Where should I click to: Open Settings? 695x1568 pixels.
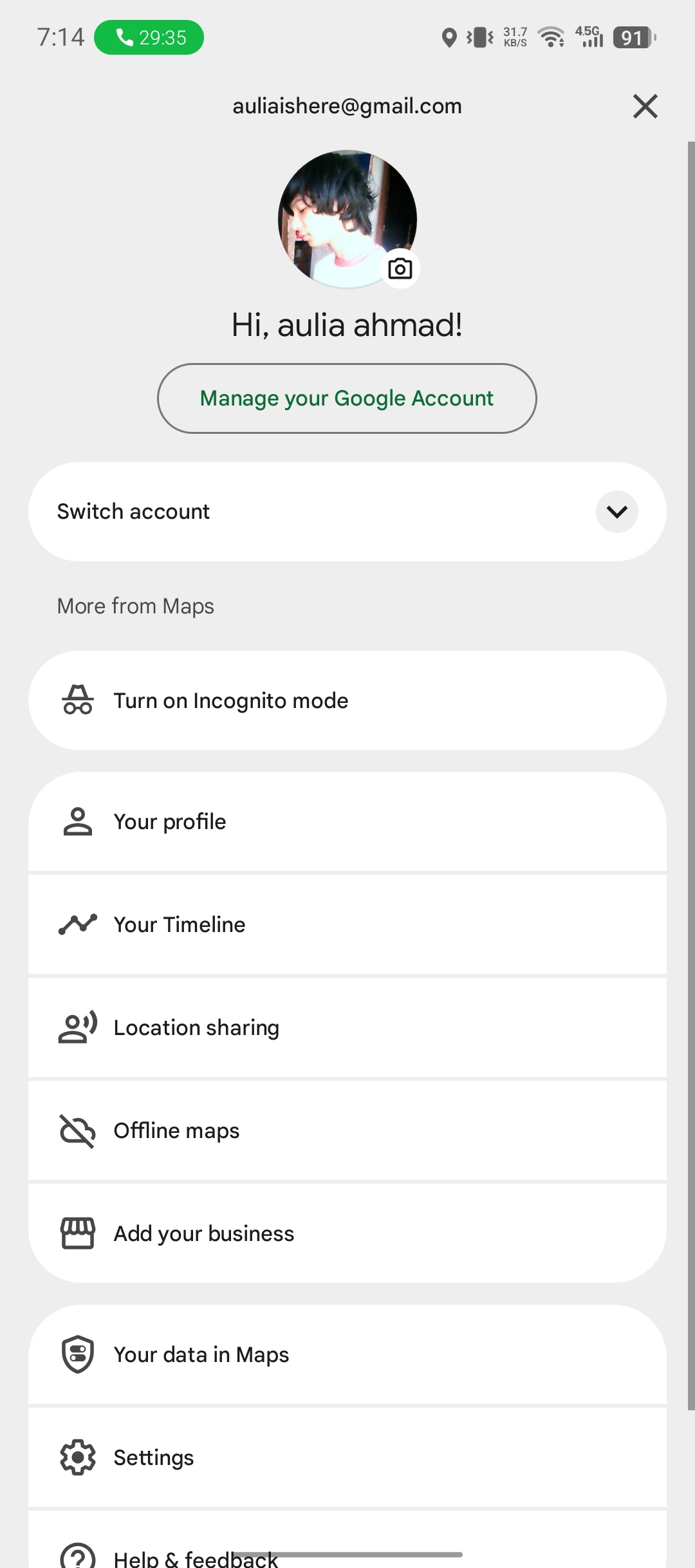click(347, 1457)
